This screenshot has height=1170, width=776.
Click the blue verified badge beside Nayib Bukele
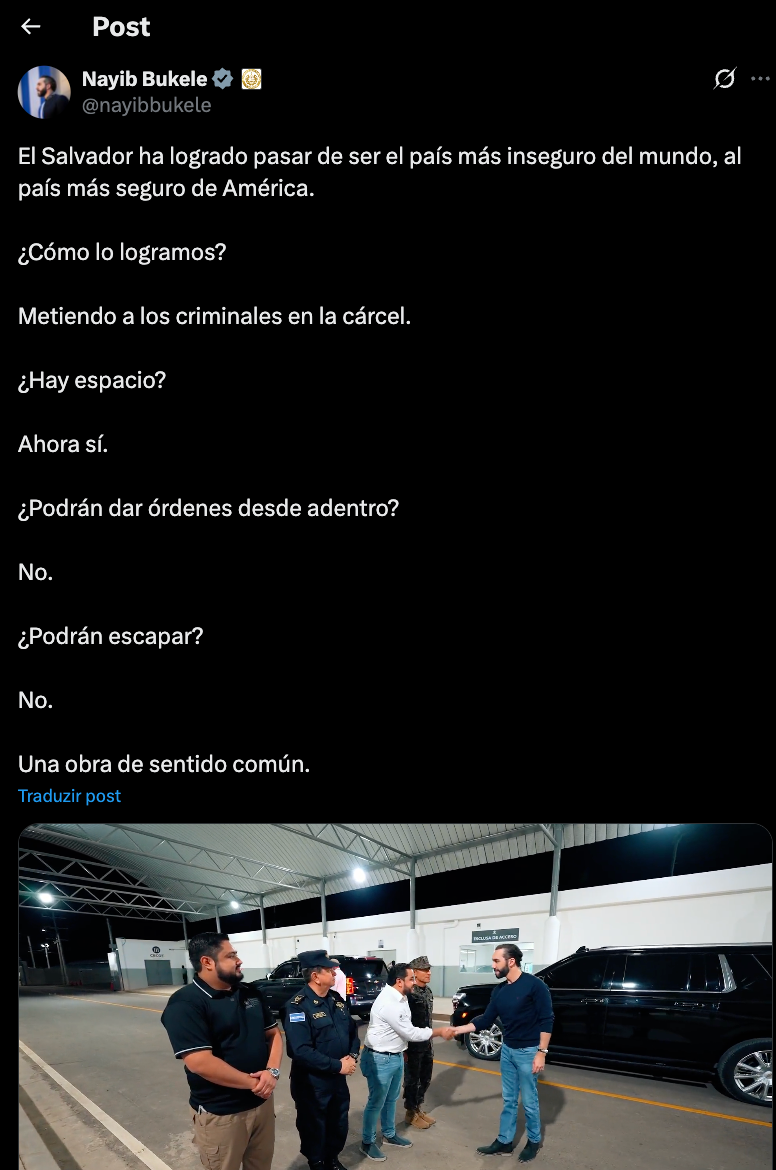(222, 79)
